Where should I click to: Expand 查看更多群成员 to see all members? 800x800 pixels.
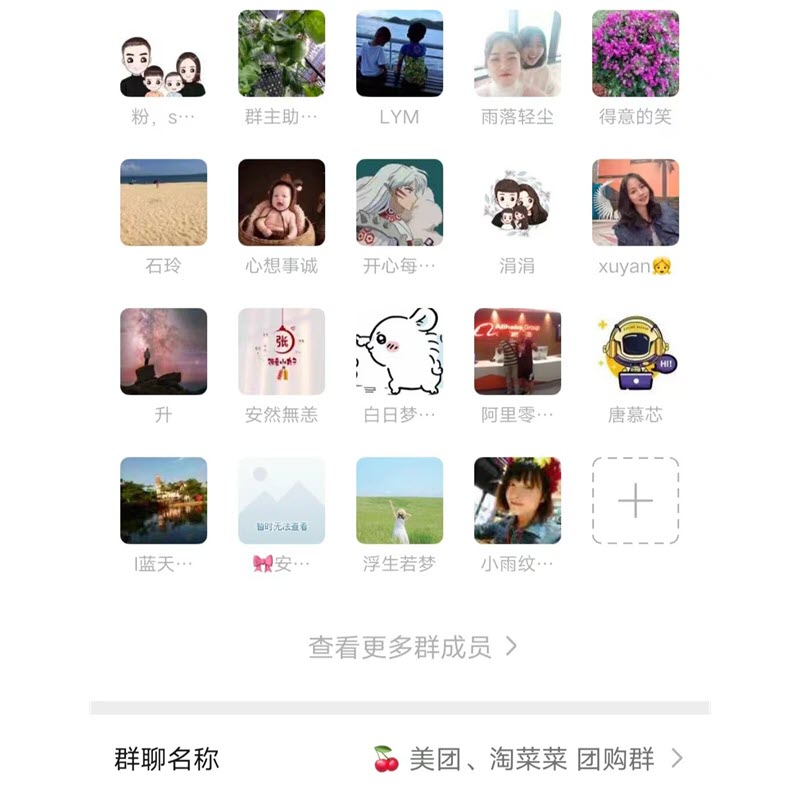412,647
